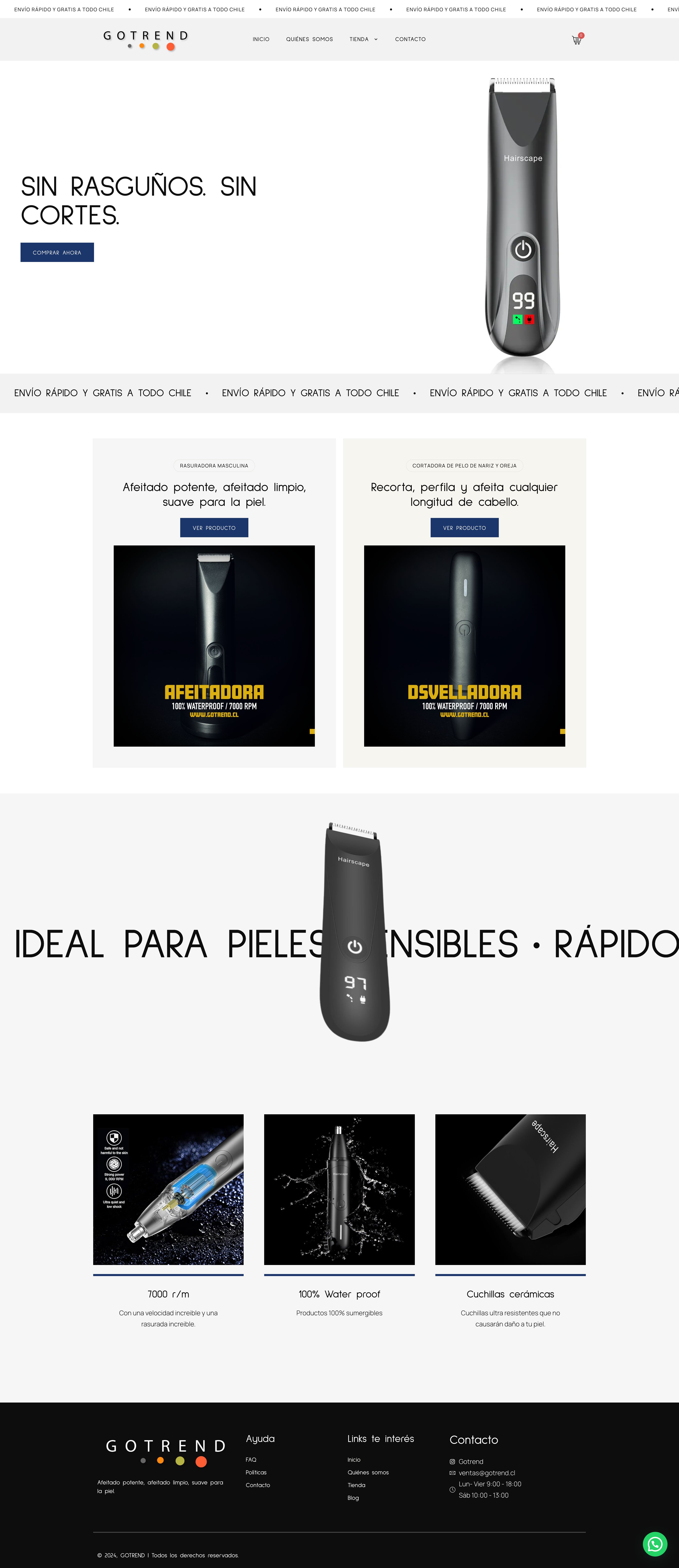Open the FAQ footer link
The image size is (679, 1568).
251,1460
